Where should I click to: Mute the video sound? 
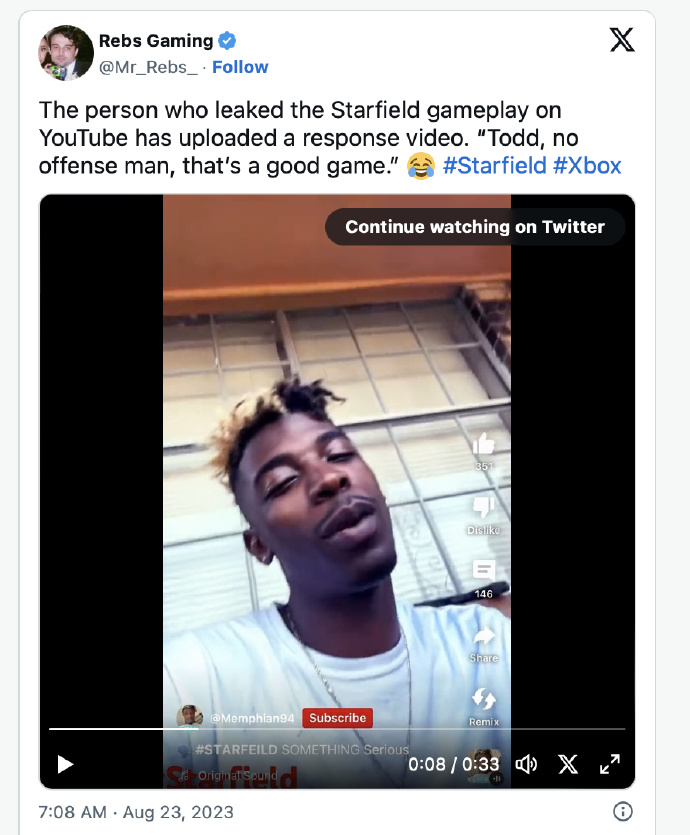tap(526, 765)
